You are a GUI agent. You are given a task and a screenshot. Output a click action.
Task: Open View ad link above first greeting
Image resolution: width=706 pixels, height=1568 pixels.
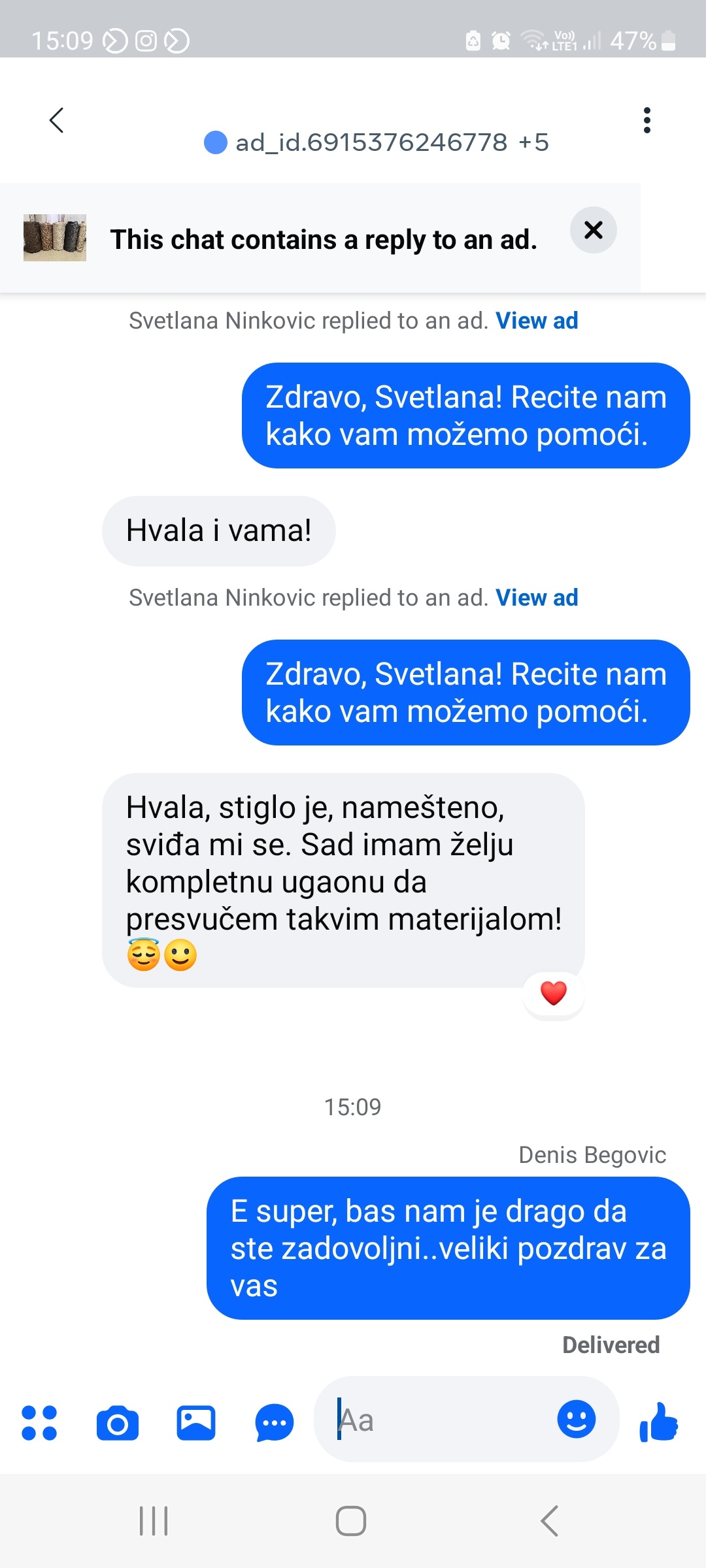(537, 321)
